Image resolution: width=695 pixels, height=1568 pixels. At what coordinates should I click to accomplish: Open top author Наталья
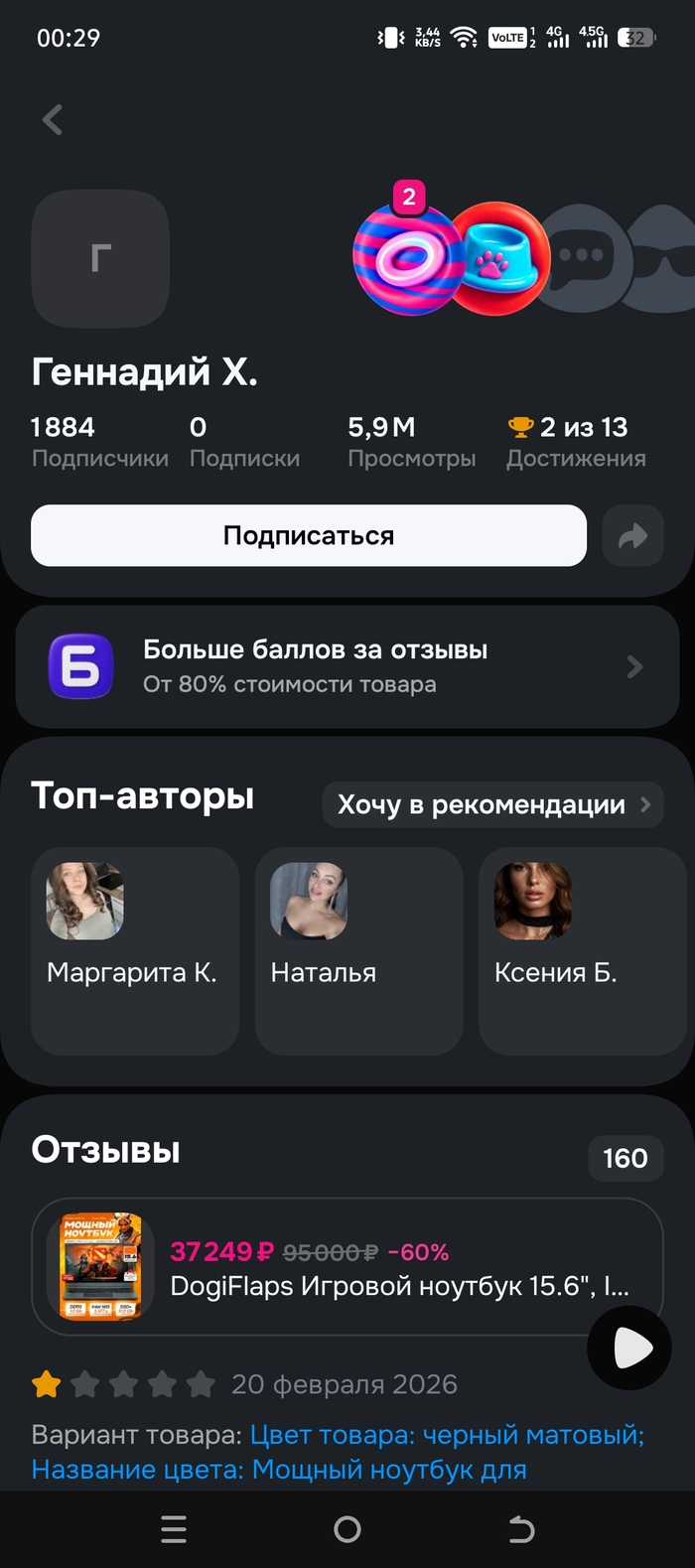(x=358, y=949)
